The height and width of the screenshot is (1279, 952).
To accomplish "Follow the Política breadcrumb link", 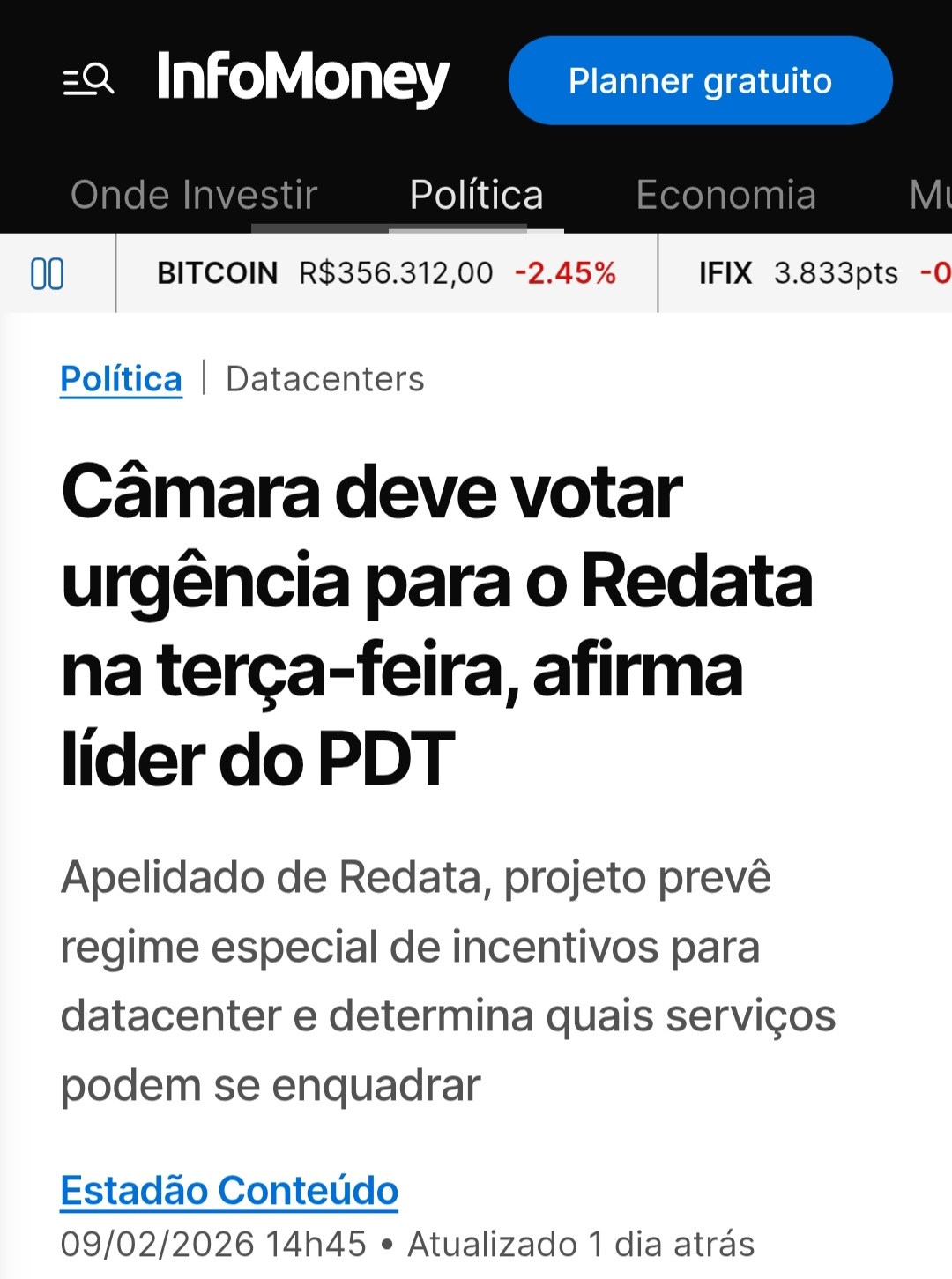I will 121,379.
